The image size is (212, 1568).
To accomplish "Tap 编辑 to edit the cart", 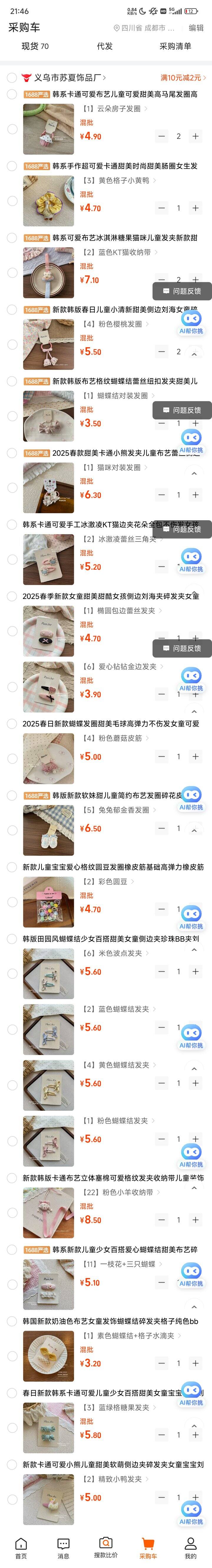I will 196,28.
